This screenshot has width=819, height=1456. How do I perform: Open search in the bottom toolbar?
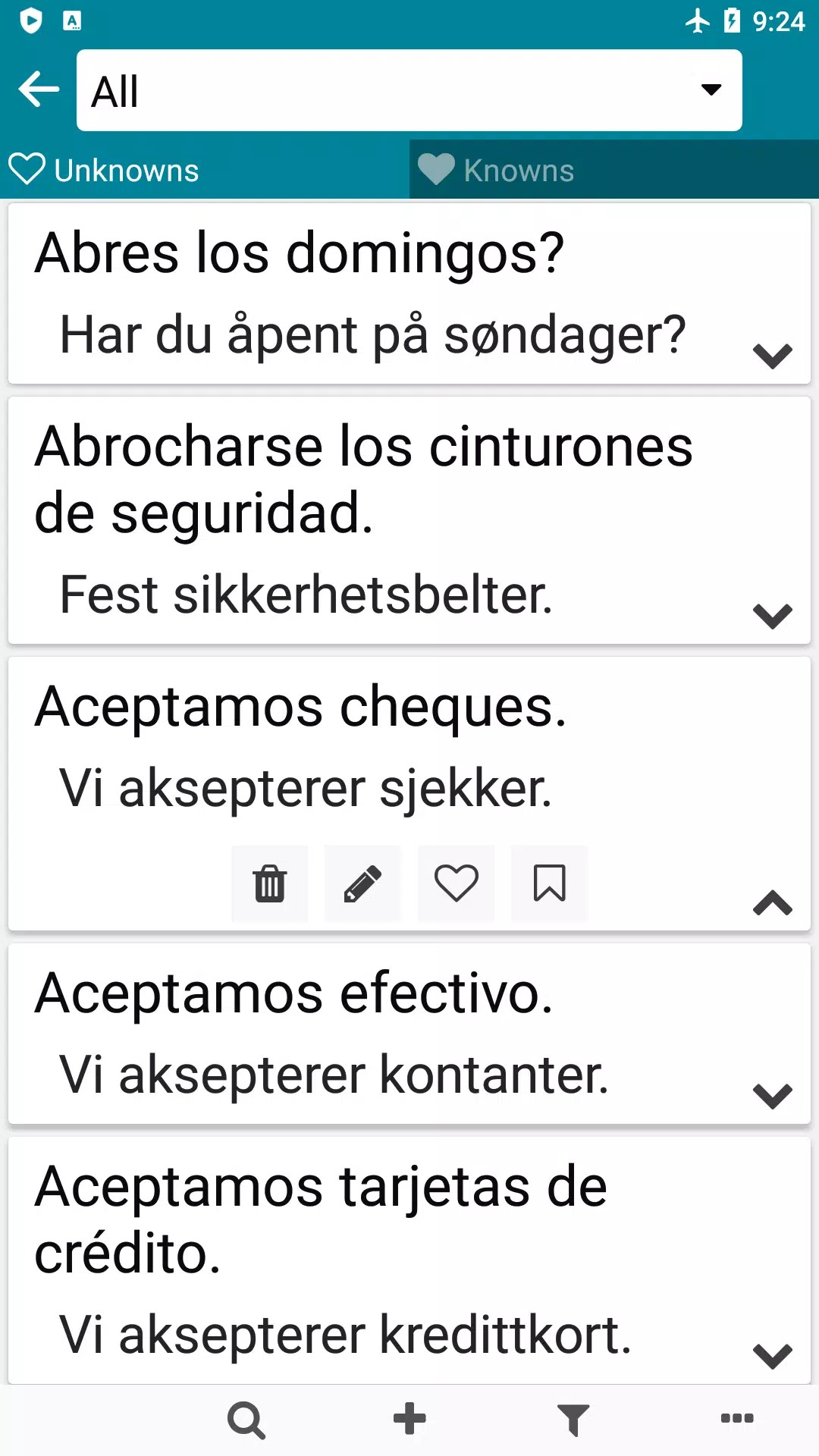(x=246, y=1420)
